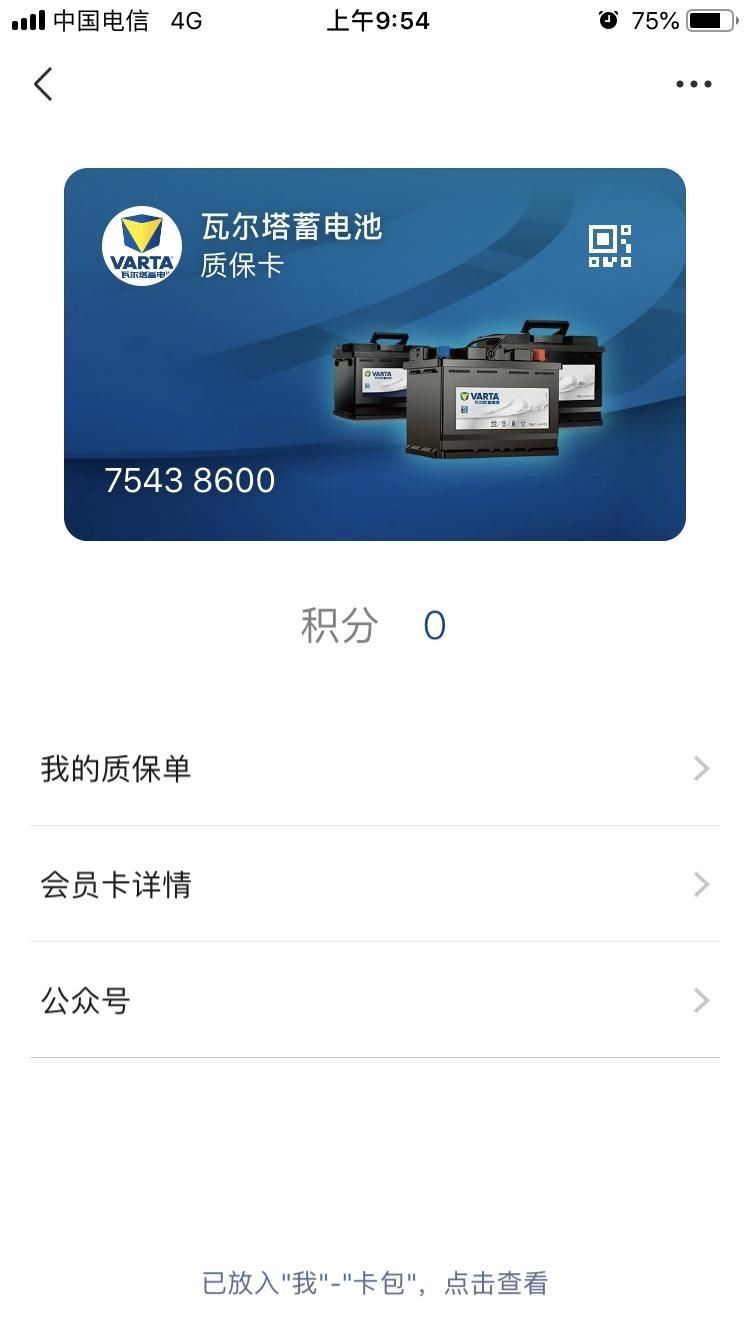Screen dimensions: 750x1334
Task: Open the 公众号 row
Action: (374, 1001)
